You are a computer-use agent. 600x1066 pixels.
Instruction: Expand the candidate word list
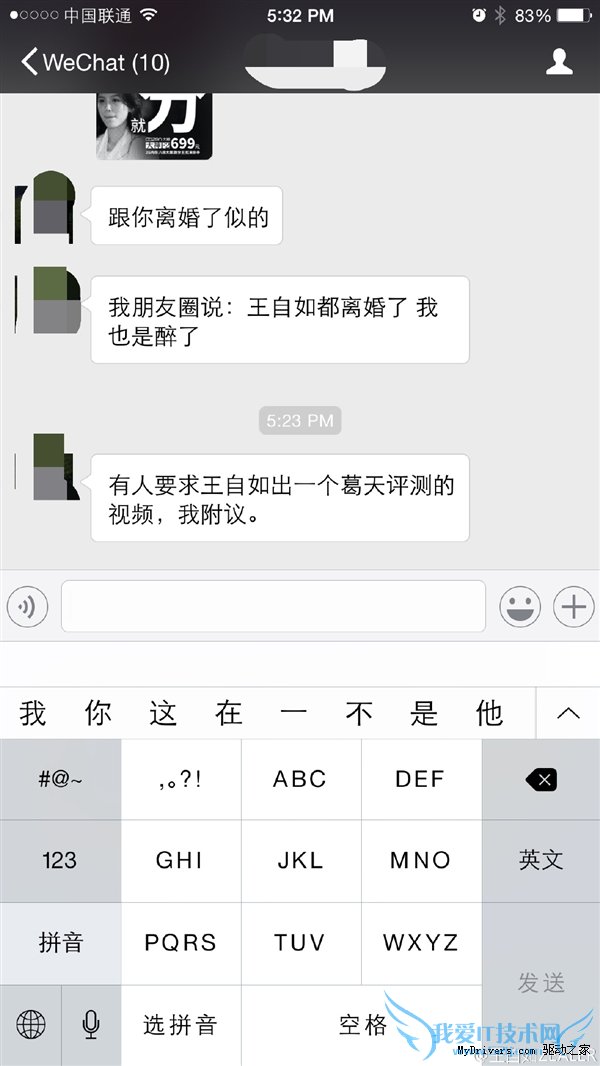point(568,713)
